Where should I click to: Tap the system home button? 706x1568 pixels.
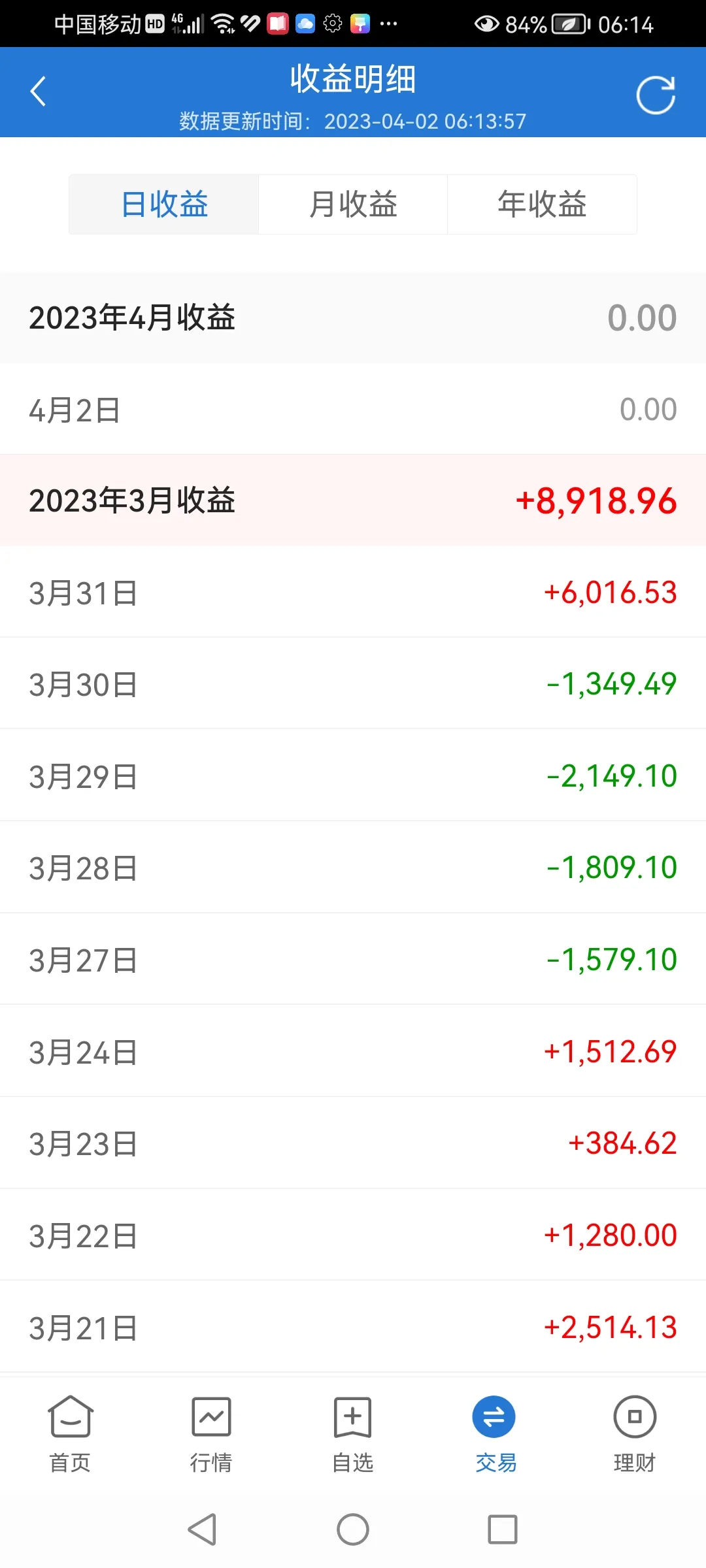pos(353,1529)
